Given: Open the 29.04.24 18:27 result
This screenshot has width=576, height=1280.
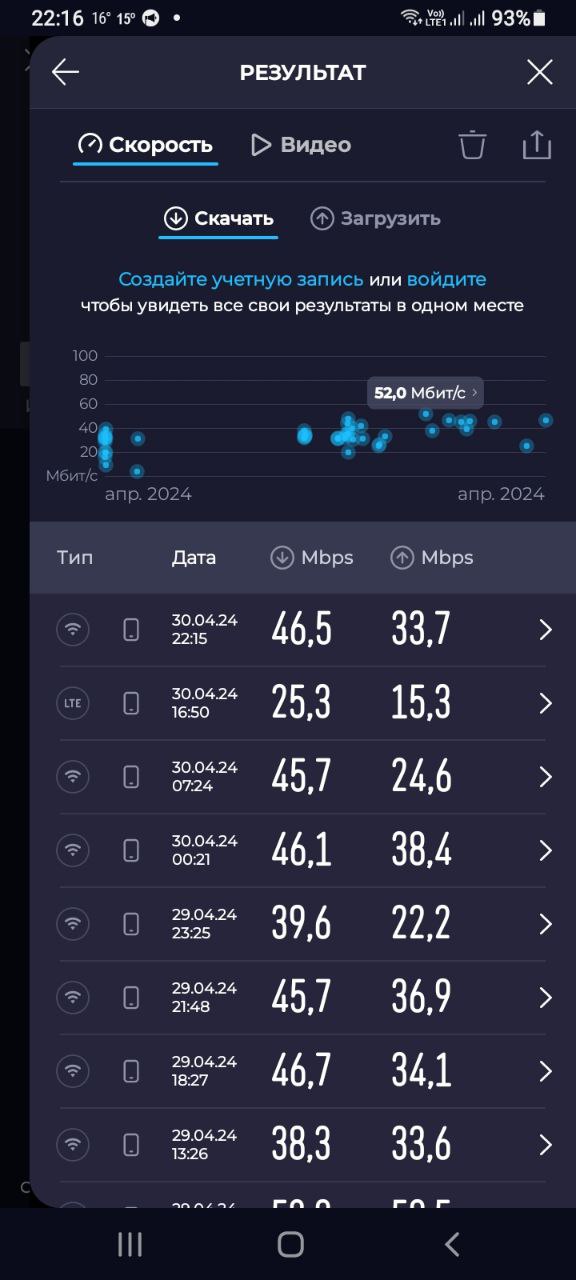Looking at the screenshot, I should [302, 1071].
